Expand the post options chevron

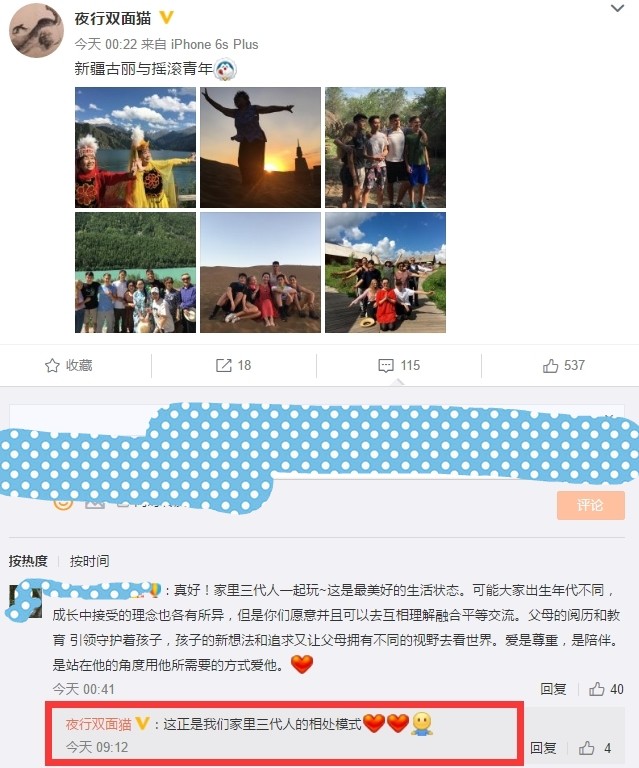coord(618,9)
